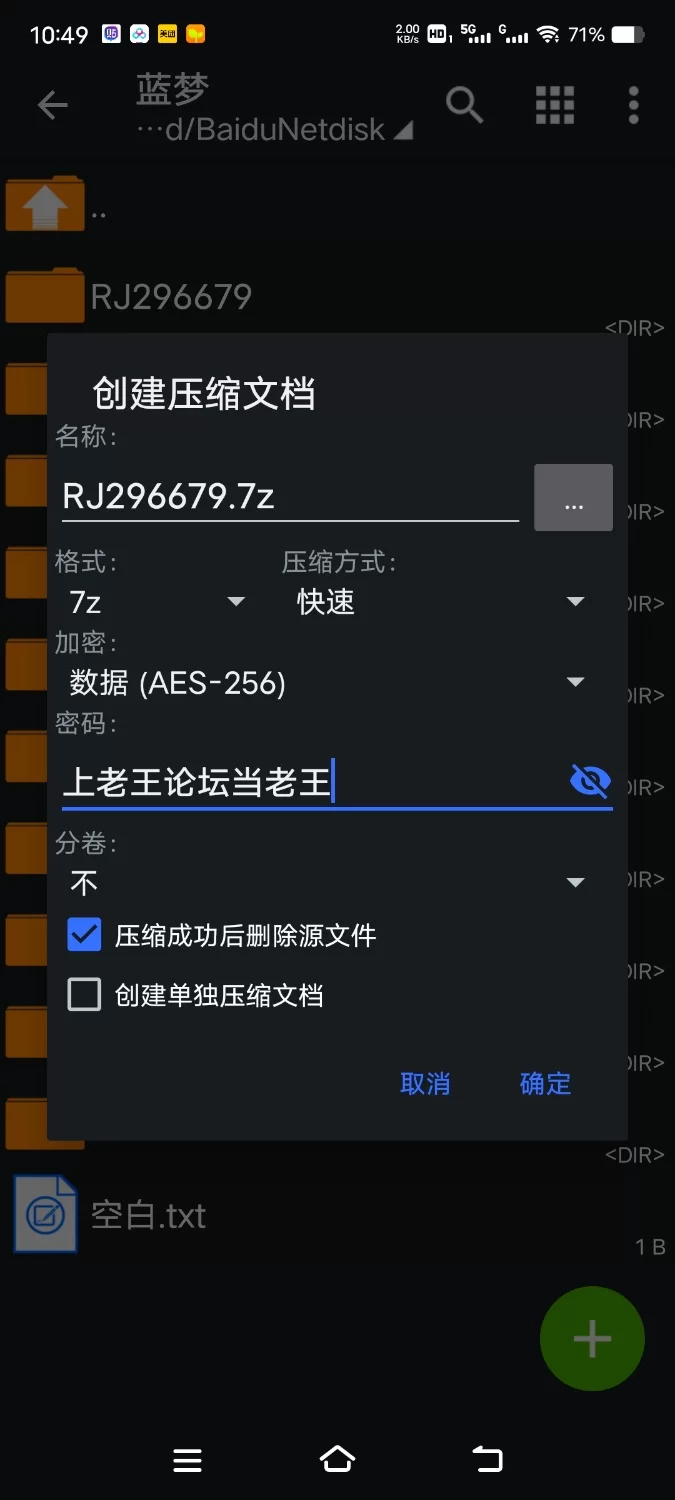The width and height of the screenshot is (675, 1500).
Task: Cancel with the 取消 button
Action: [x=425, y=1084]
